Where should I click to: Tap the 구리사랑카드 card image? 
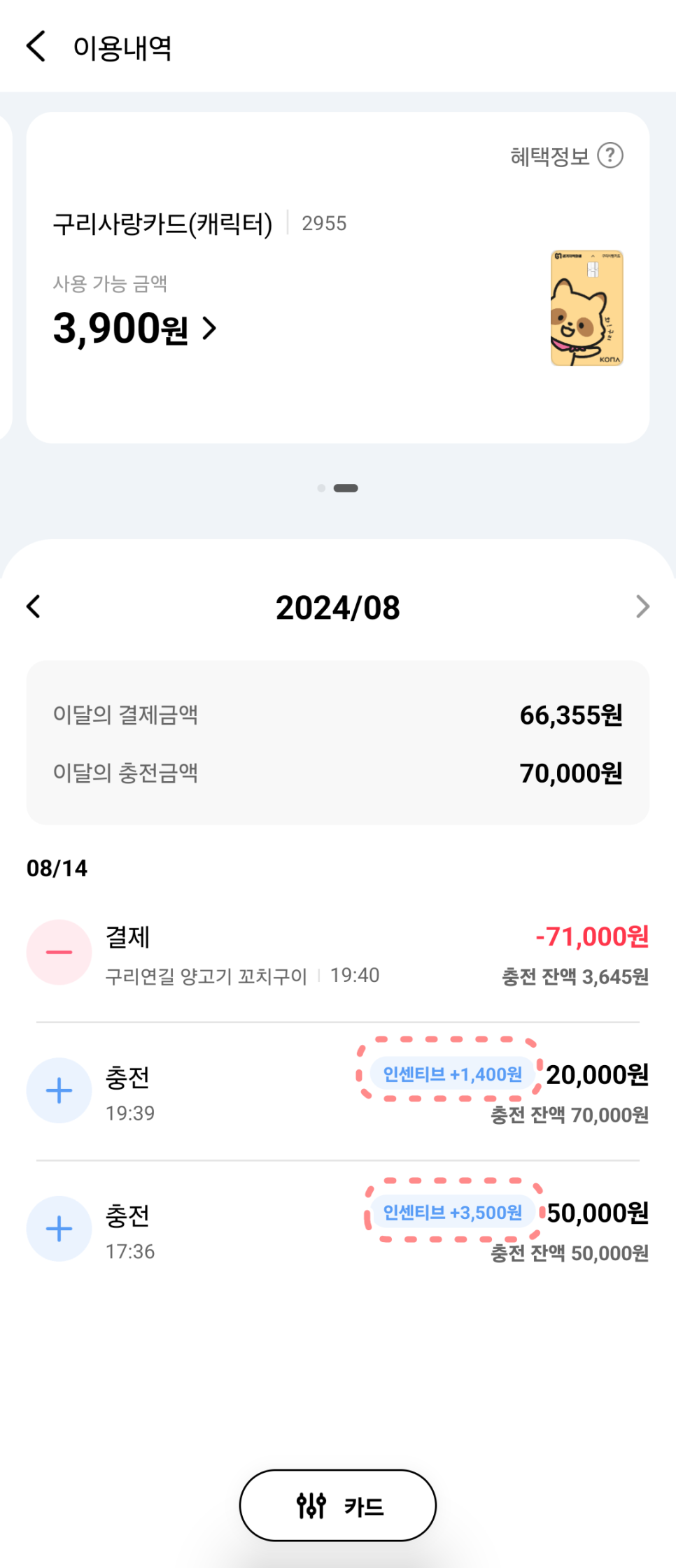(x=586, y=308)
